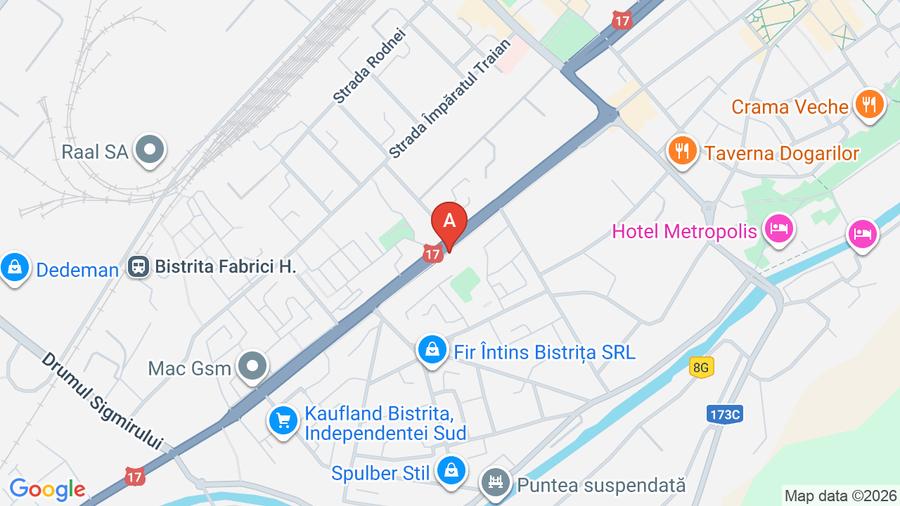Tap the Mac Gsm place marker

coord(253,368)
